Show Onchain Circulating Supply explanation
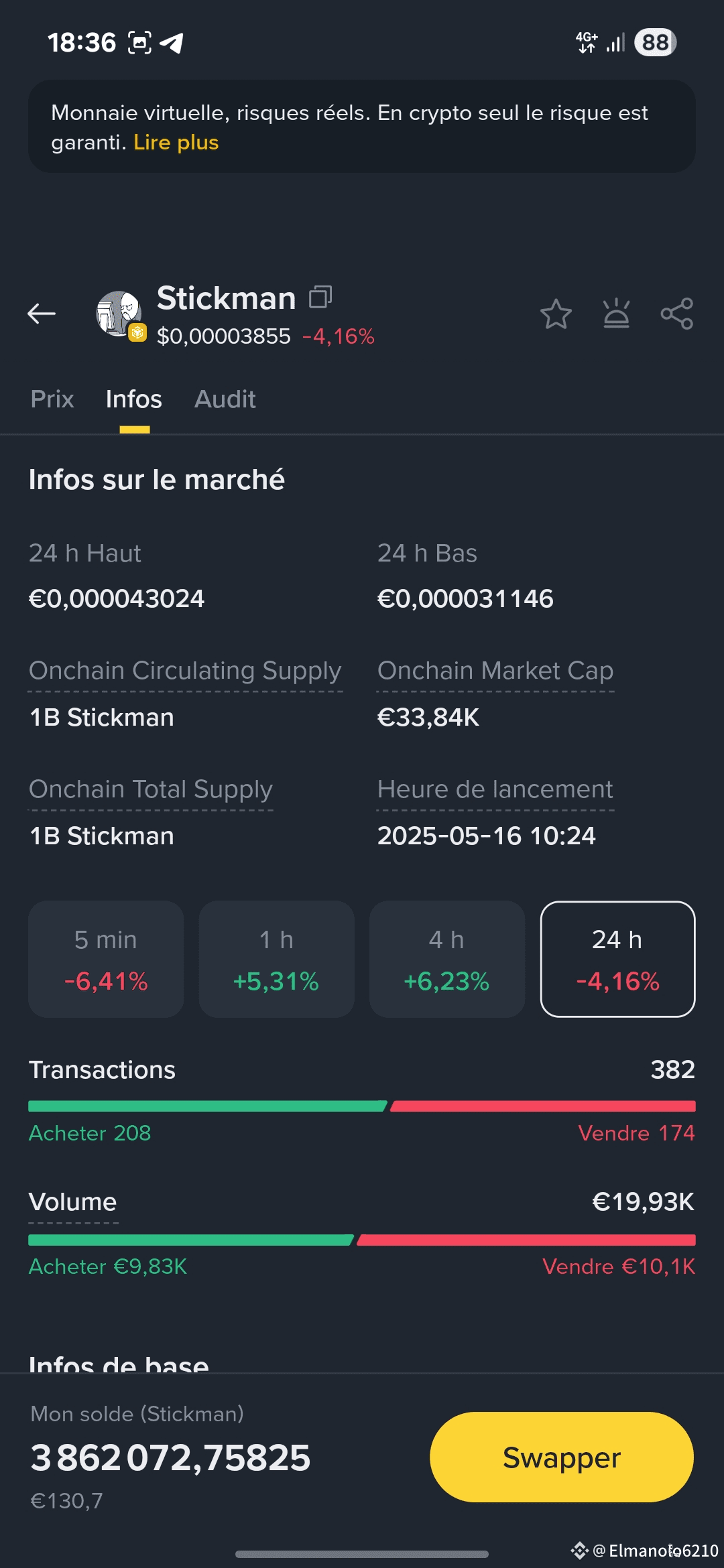This screenshot has width=724, height=1568. pos(185,671)
